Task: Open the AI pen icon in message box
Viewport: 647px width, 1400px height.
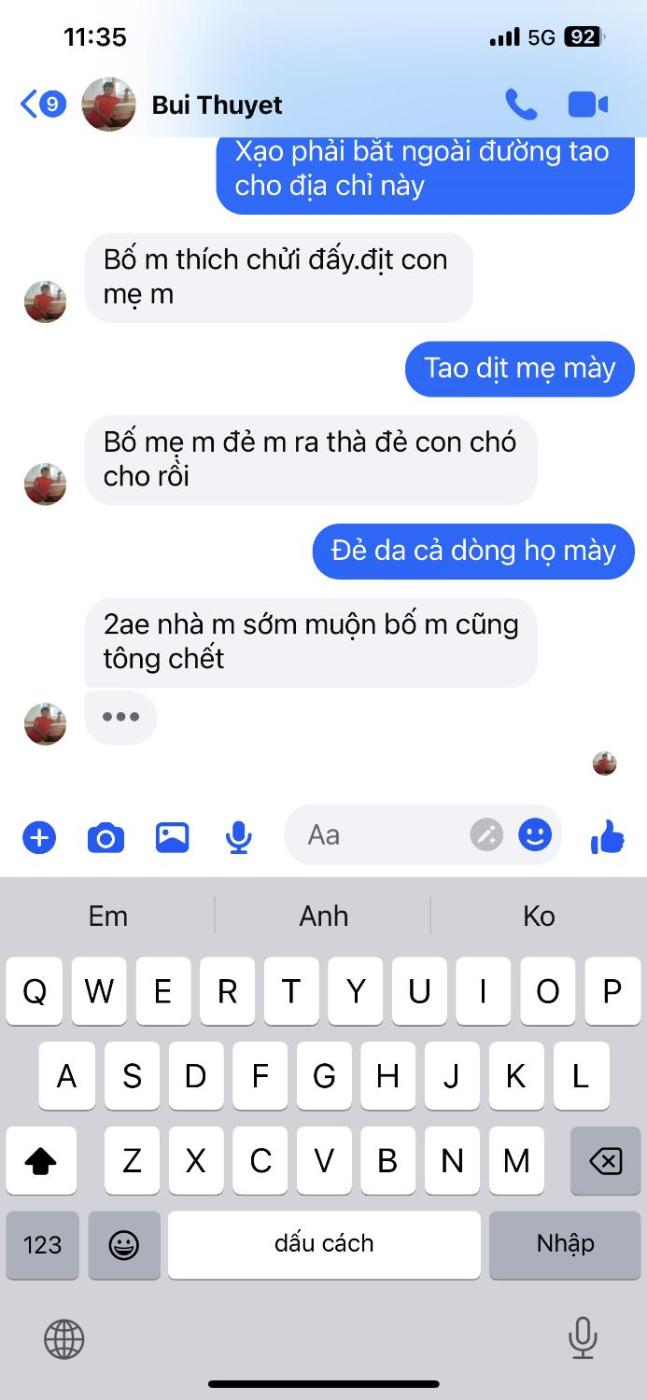Action: [486, 834]
